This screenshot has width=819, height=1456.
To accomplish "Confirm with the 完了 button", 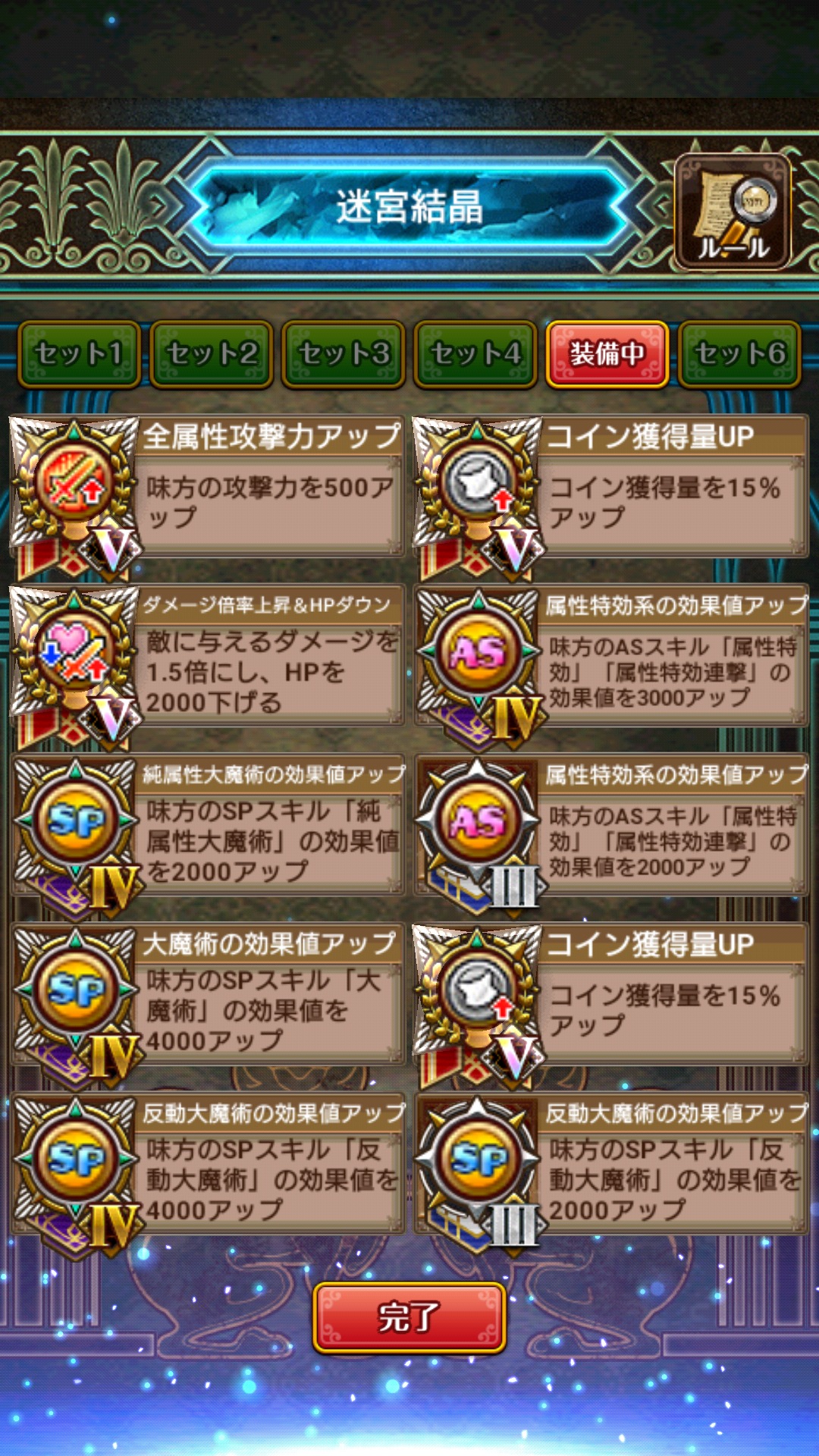I will click(x=409, y=1318).
